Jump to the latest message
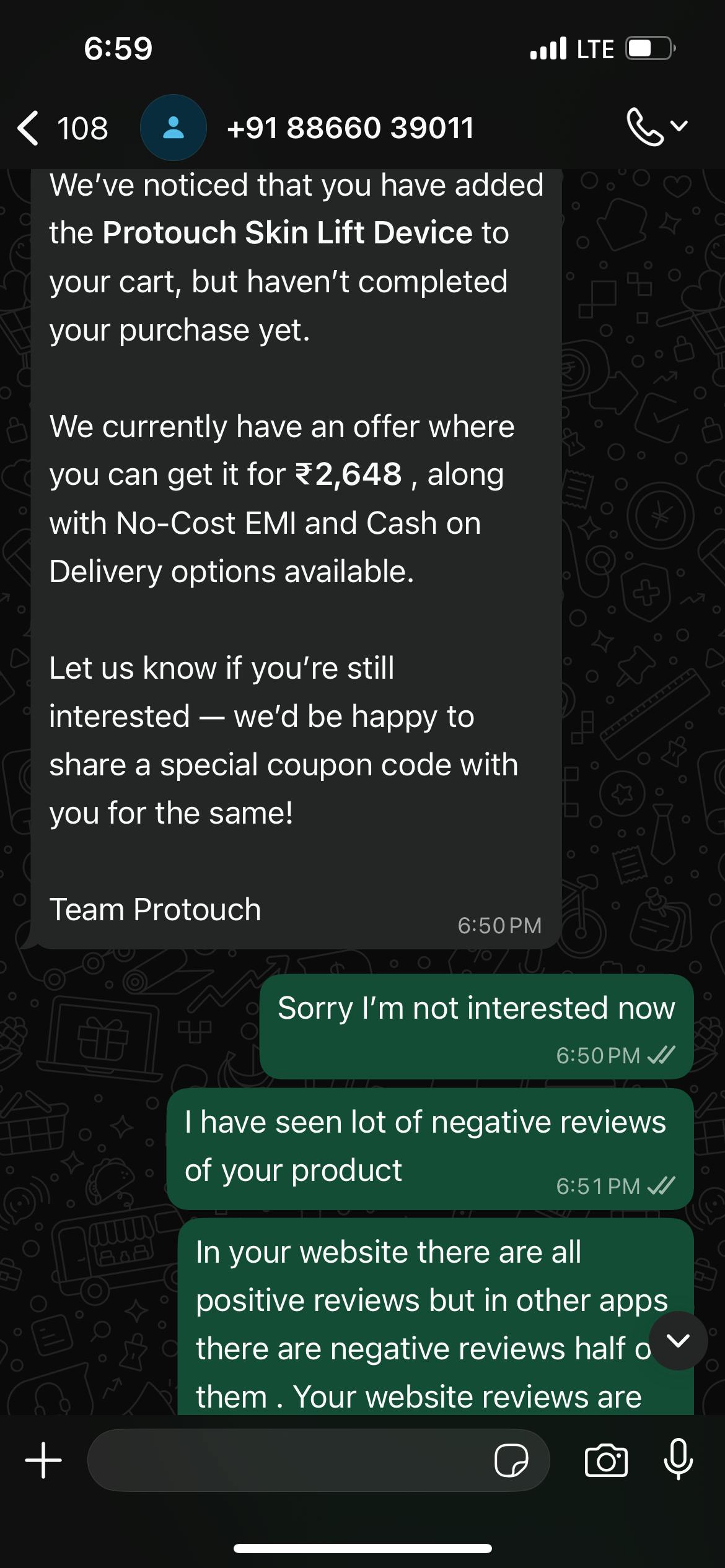 point(678,1340)
